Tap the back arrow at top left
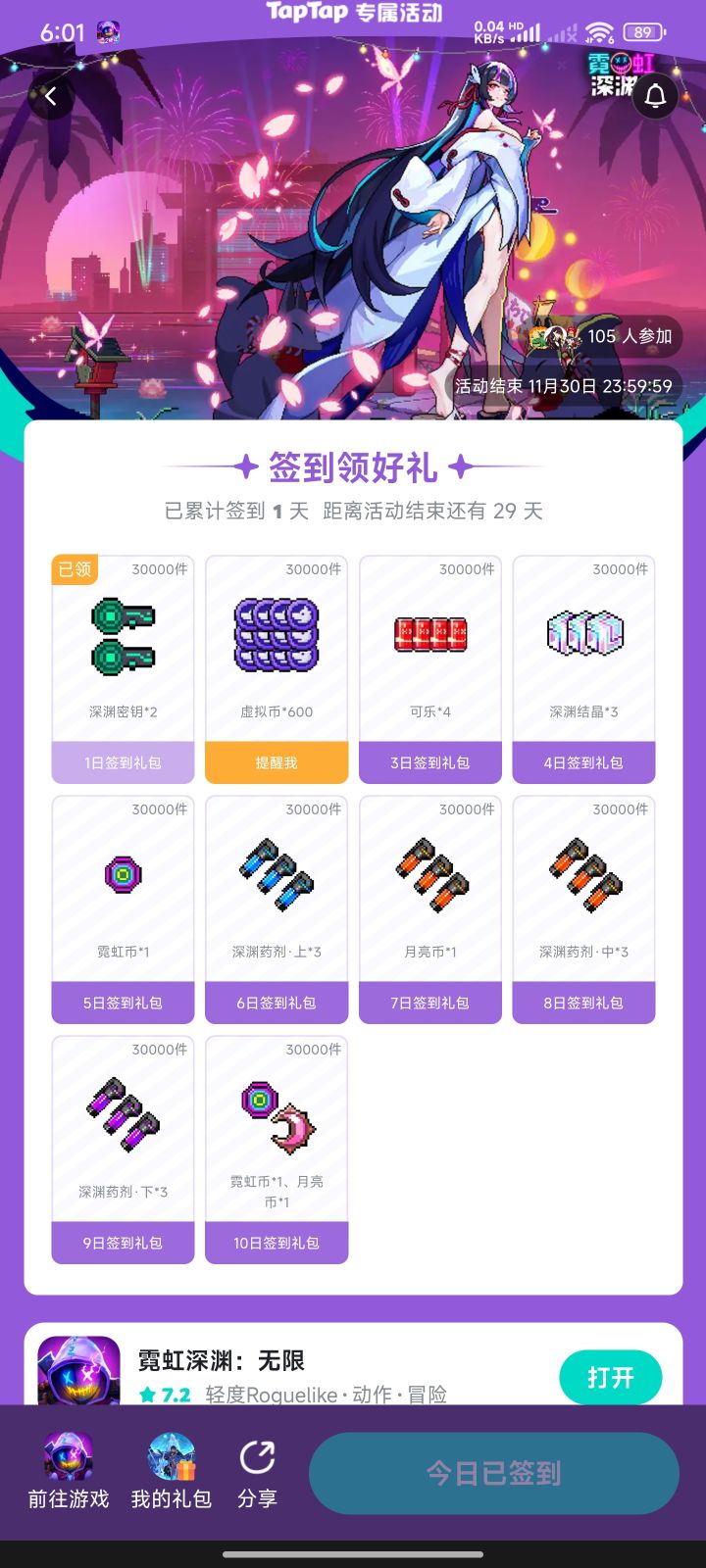The height and width of the screenshot is (1568, 706). coord(50,95)
